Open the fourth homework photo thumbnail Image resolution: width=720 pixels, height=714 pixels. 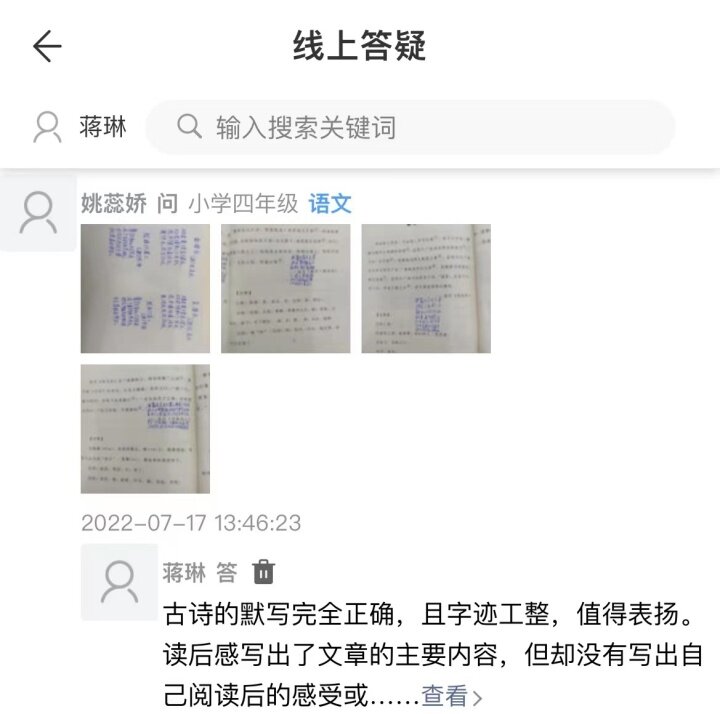145,428
